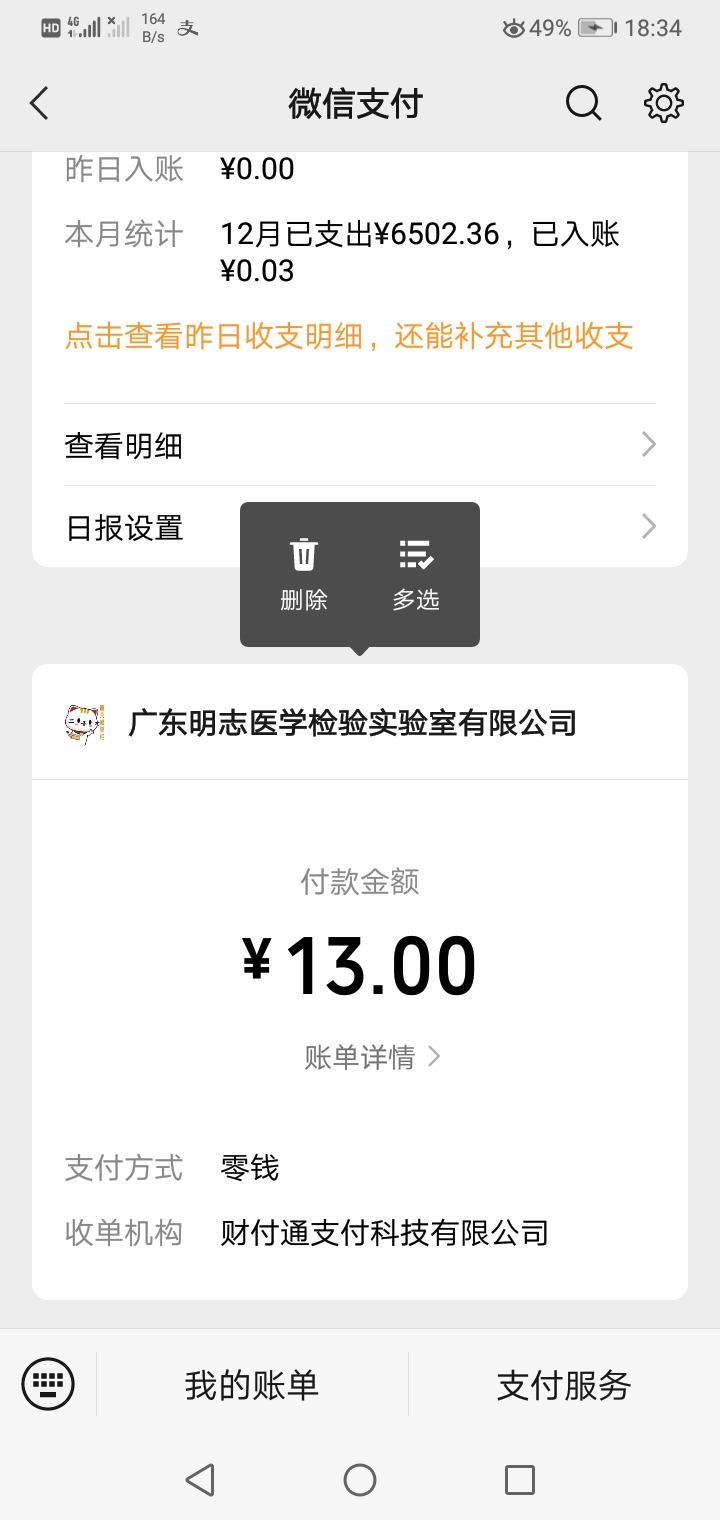Select 删除 to delete this payment record
This screenshot has width=720, height=1520.
click(x=303, y=597)
